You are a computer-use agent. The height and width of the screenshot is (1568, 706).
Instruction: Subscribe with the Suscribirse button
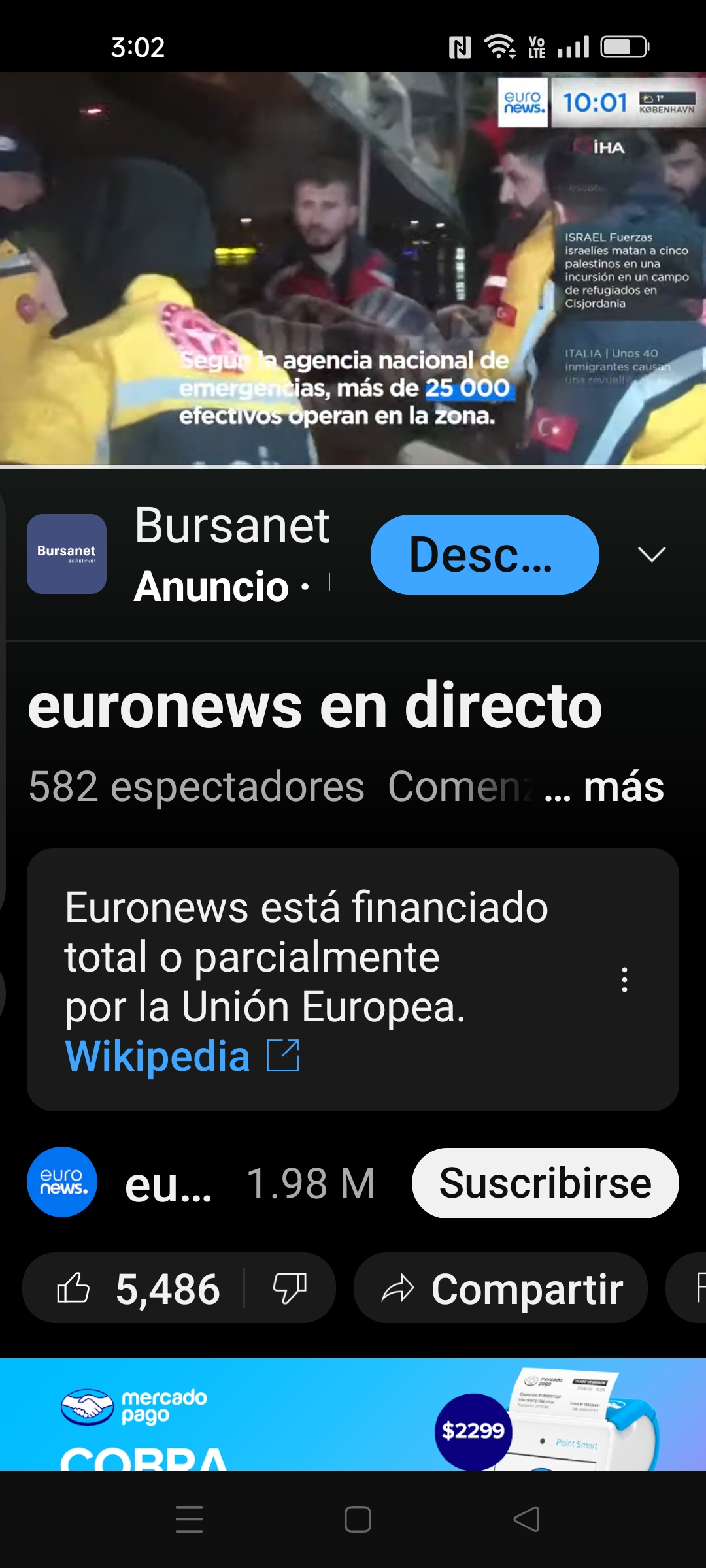pyautogui.click(x=545, y=1183)
